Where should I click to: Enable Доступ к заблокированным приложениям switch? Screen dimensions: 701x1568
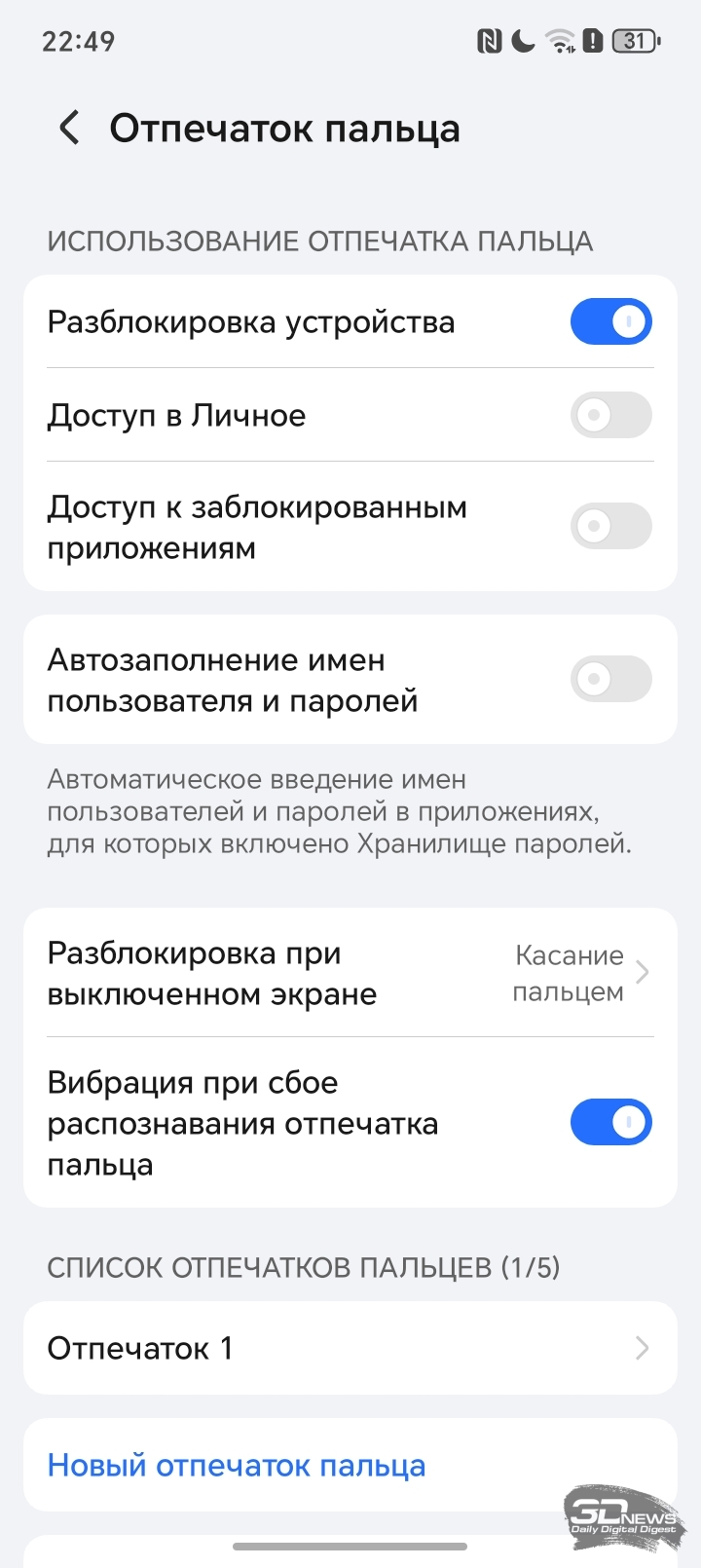(x=610, y=526)
